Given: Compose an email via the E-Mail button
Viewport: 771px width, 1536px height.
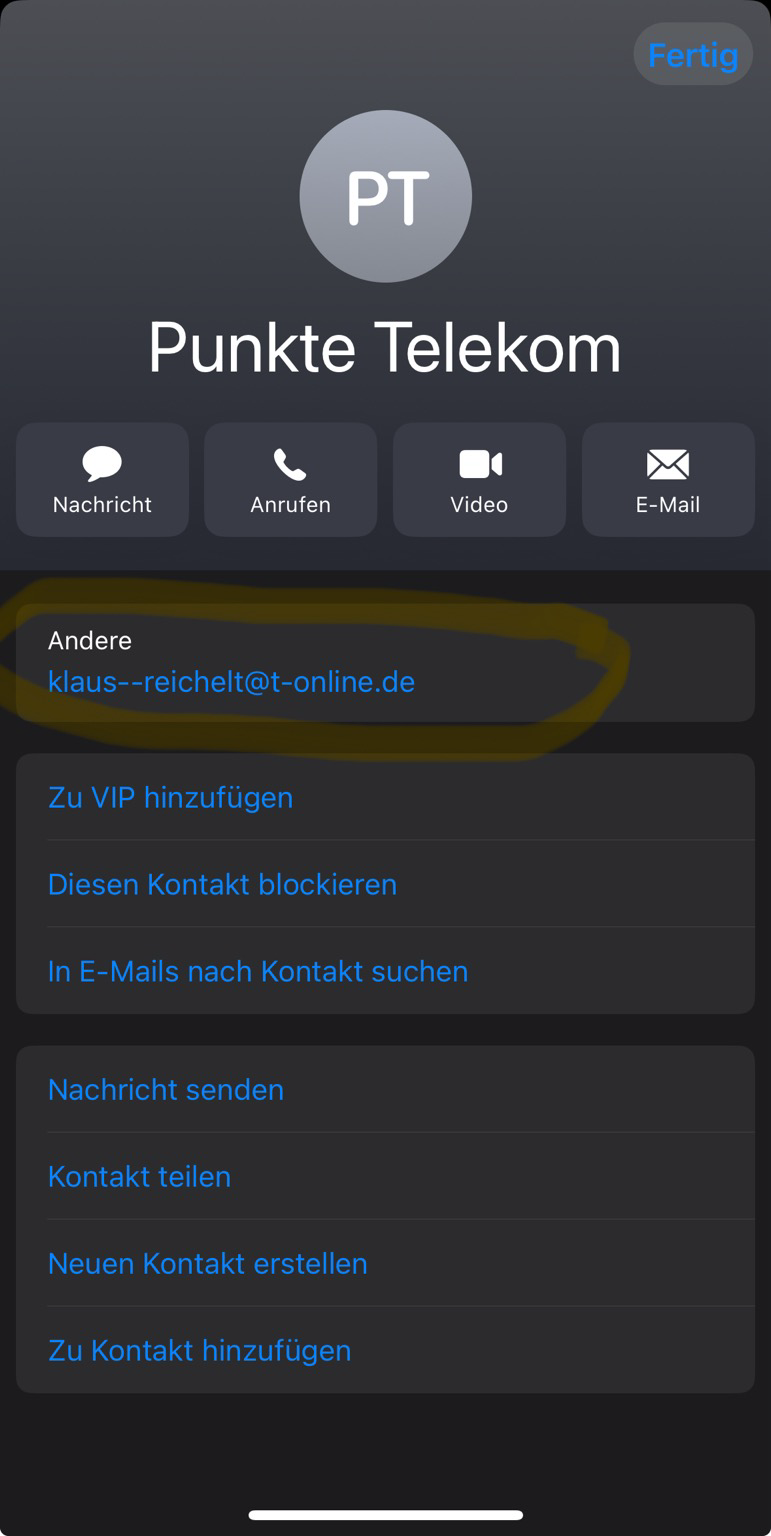Looking at the screenshot, I should [x=668, y=480].
